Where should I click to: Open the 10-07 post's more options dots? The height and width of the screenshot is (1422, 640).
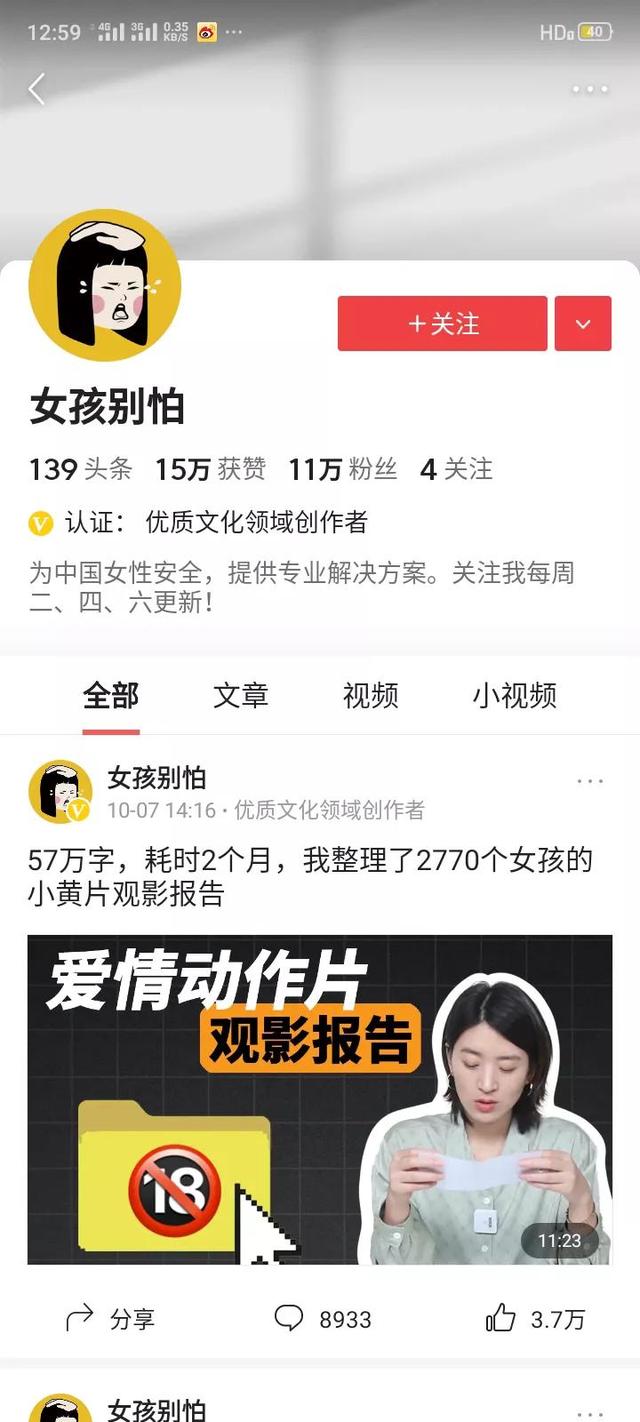[590, 781]
